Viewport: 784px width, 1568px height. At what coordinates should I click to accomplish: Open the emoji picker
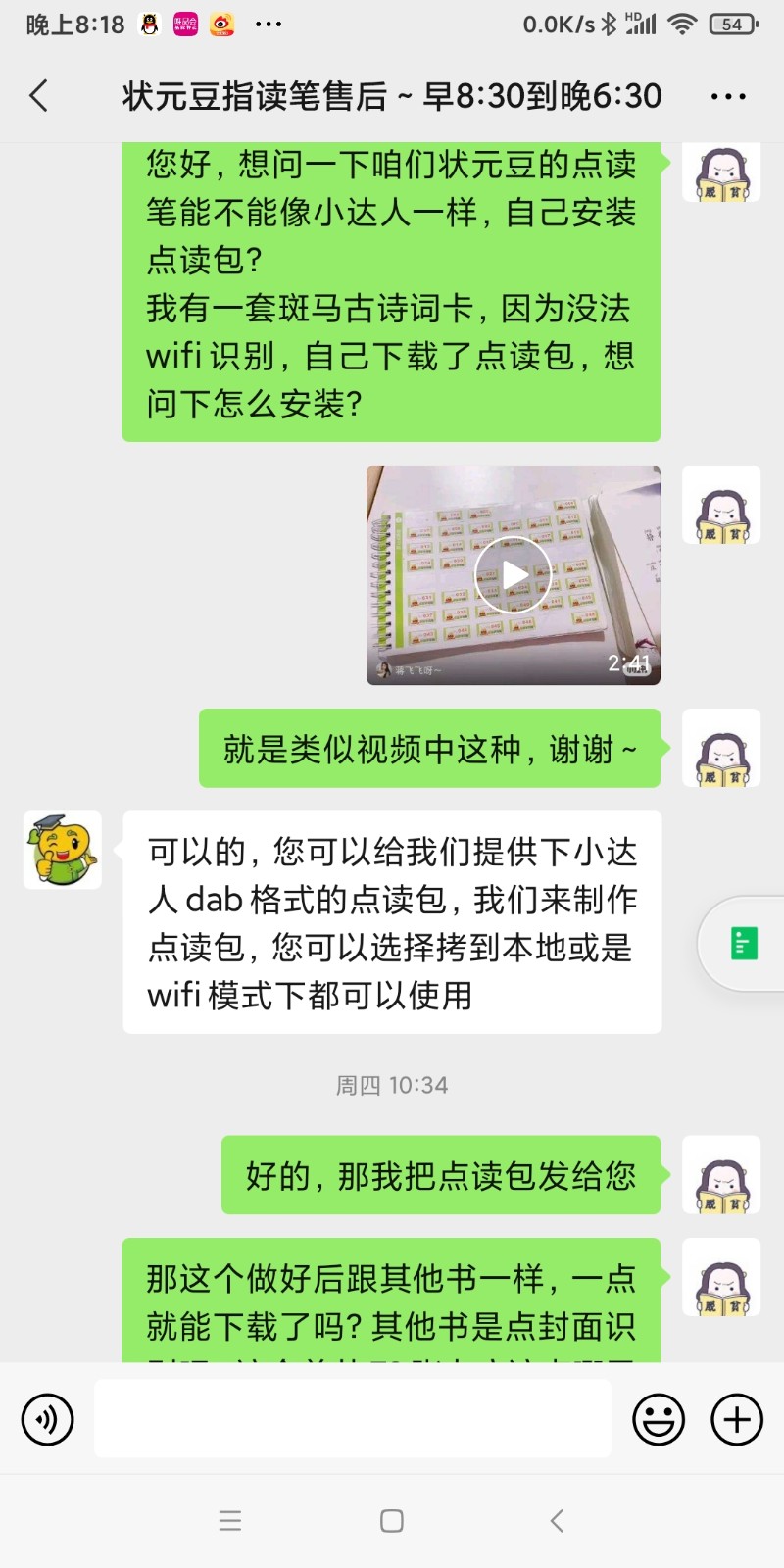click(x=659, y=1418)
